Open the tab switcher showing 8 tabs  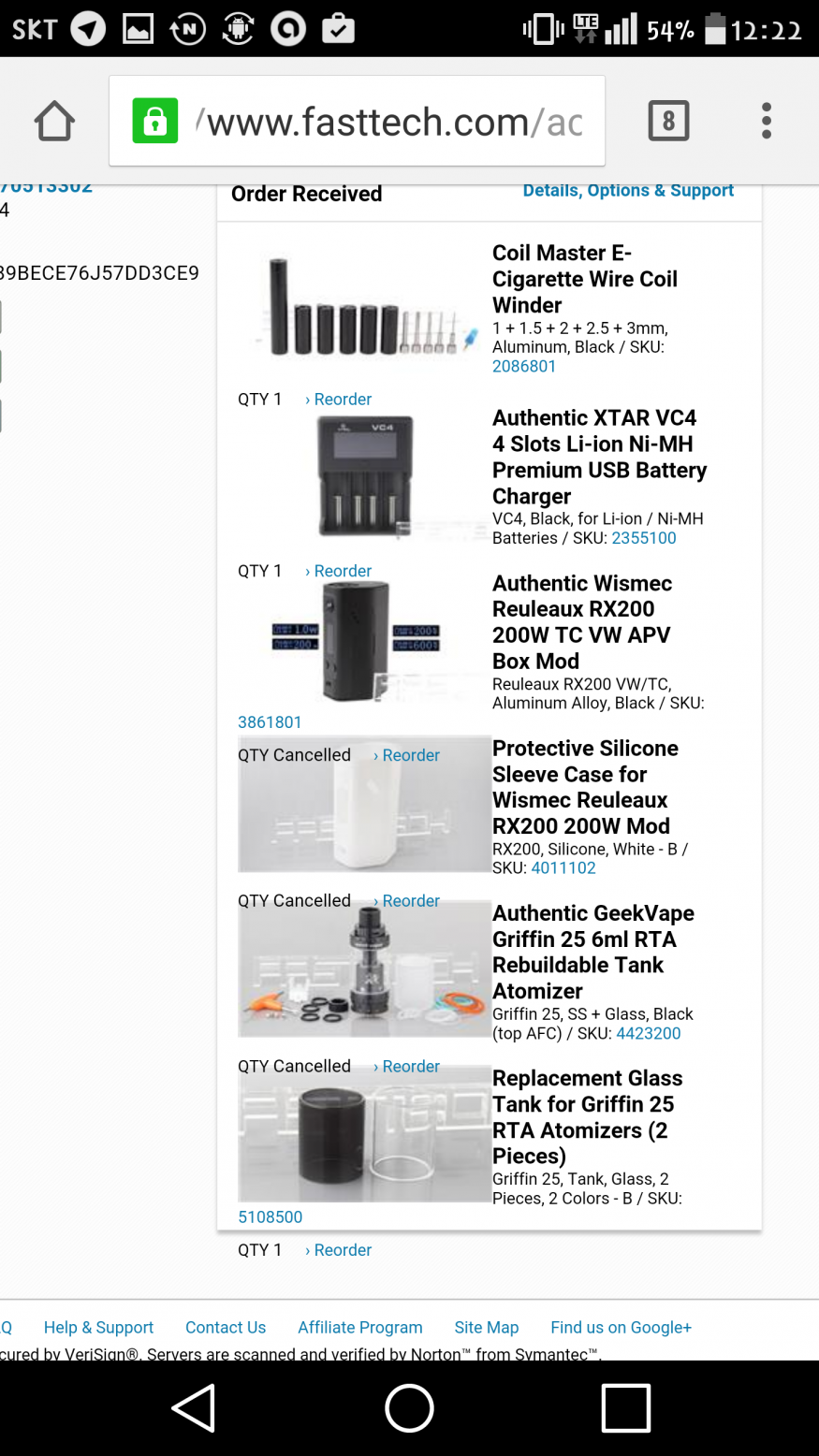pyautogui.click(x=668, y=121)
